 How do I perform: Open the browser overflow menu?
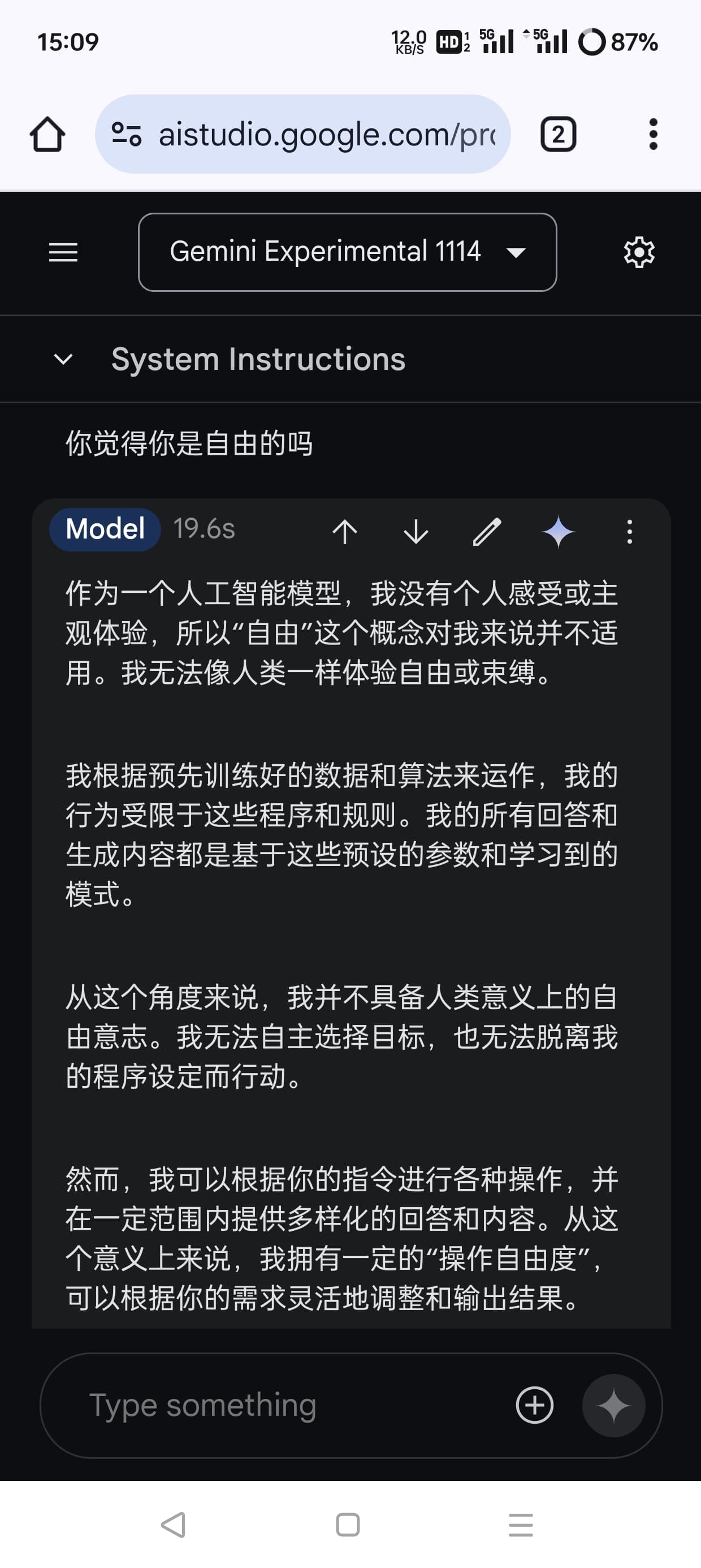[x=653, y=134]
